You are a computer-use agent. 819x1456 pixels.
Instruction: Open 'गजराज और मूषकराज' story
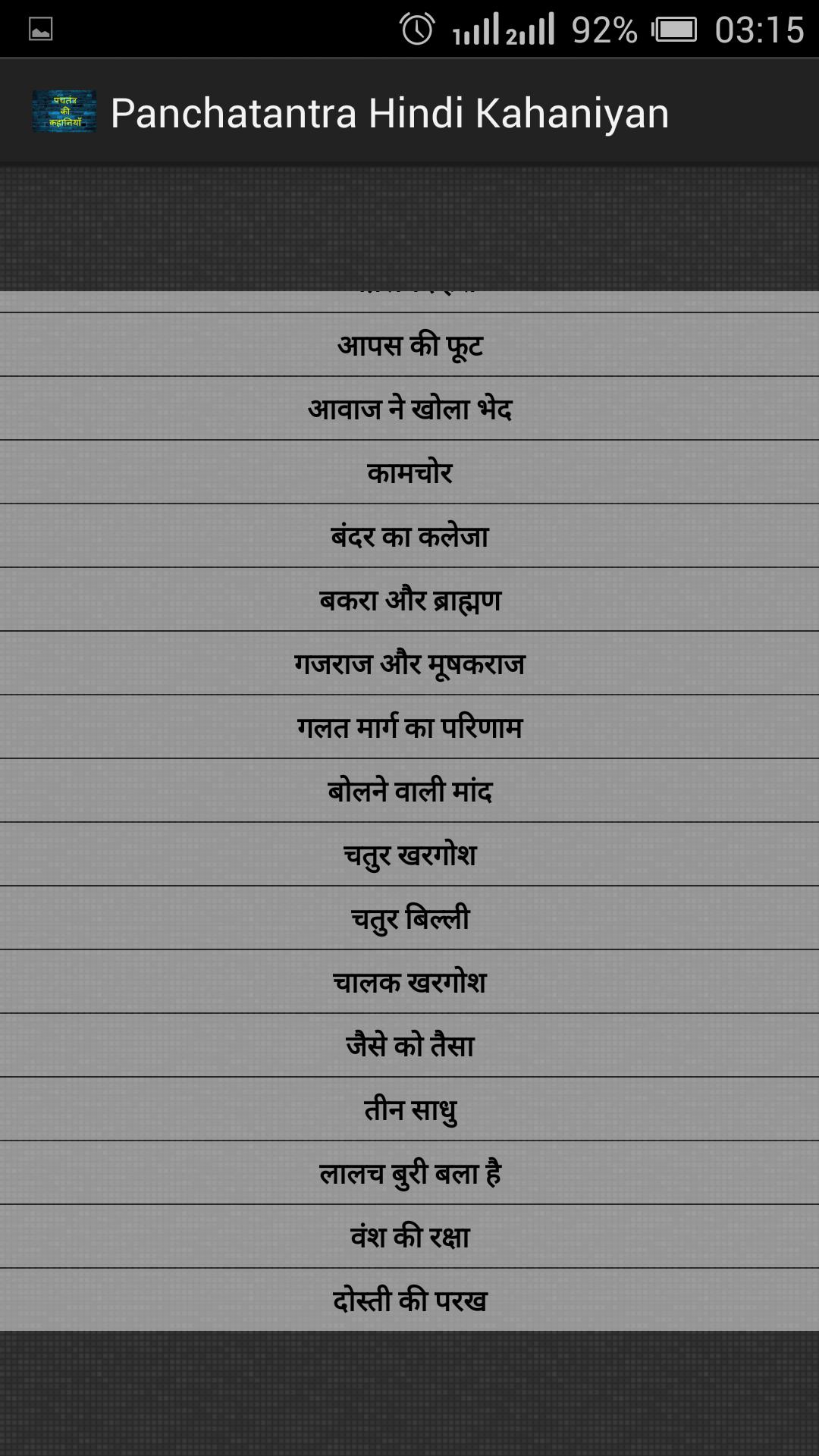pos(409,664)
